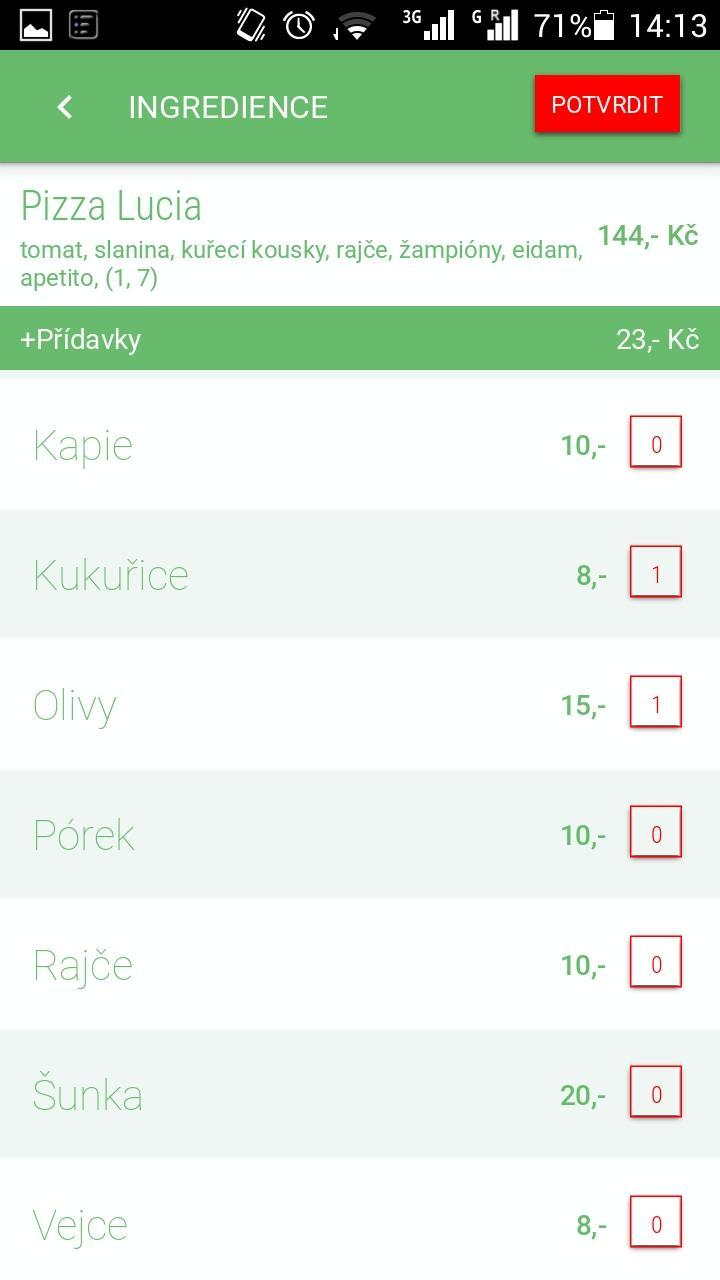Tap the quantity box for Pórek
720x1280 pixels.
pyautogui.click(x=655, y=832)
